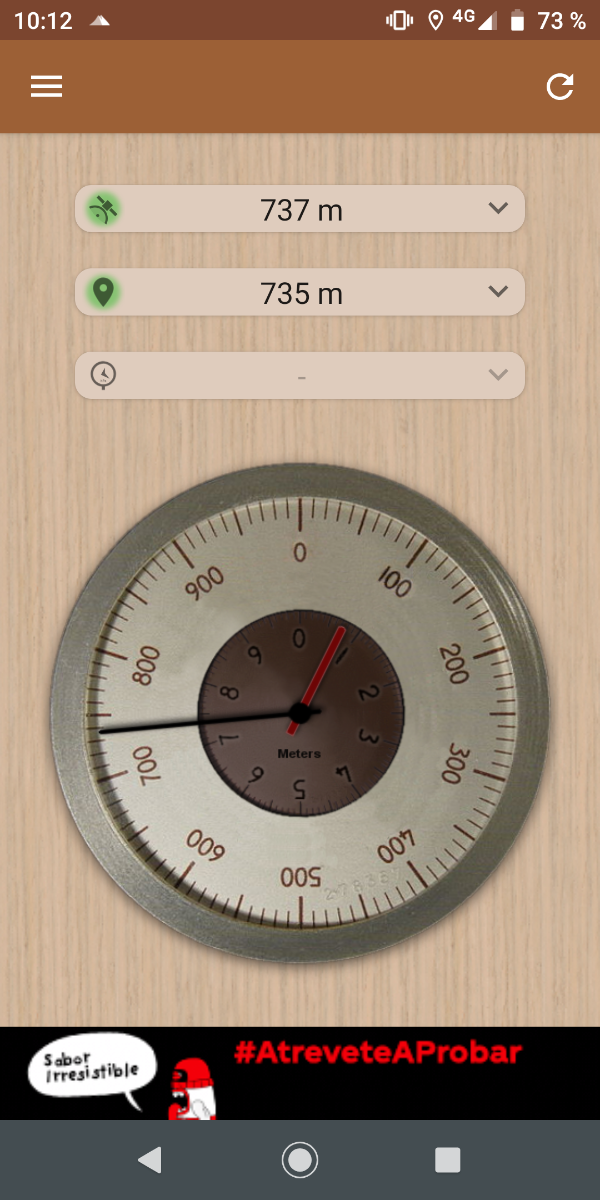Refresh the altitude readings
The height and width of the screenshot is (1200, 600).
pos(560,87)
